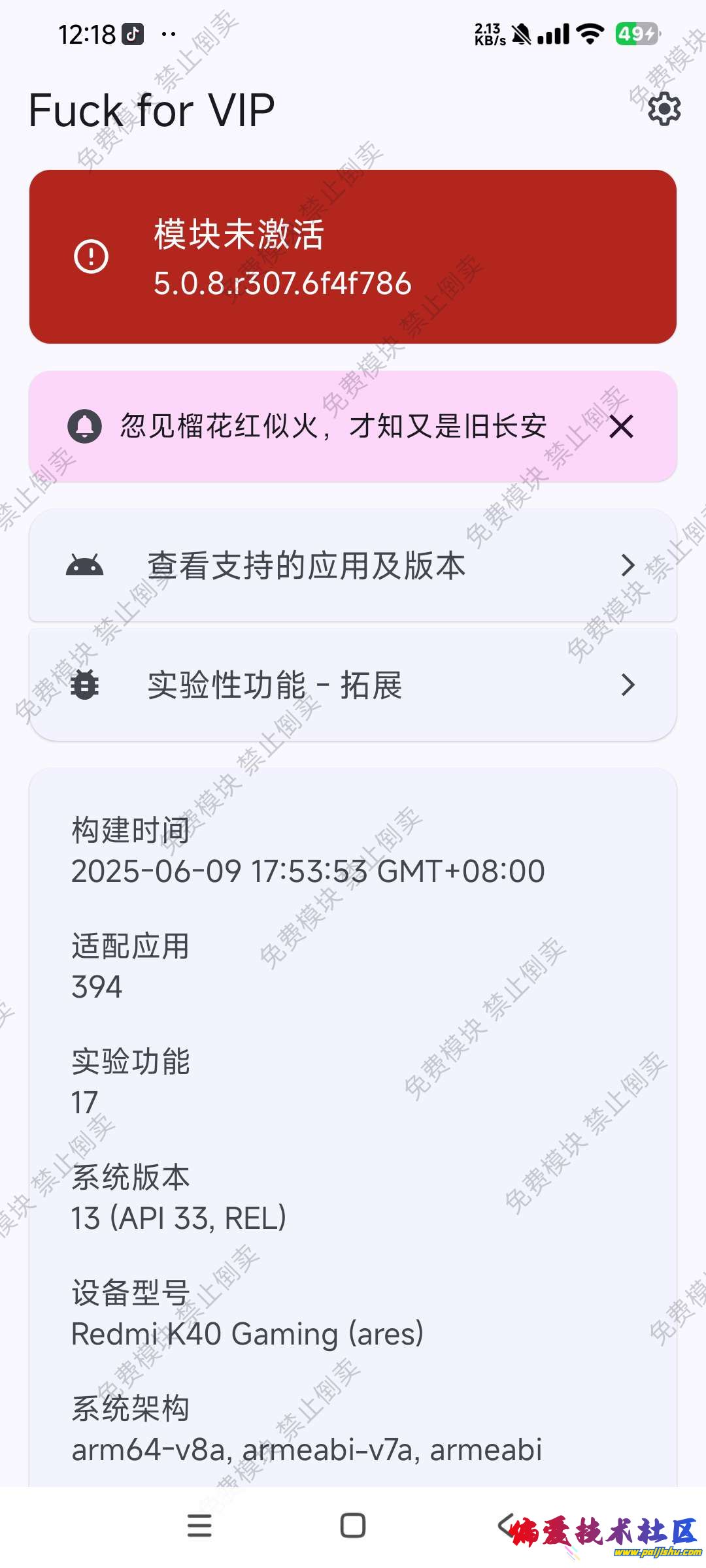Tap the system home button
The height and width of the screenshot is (1568, 706).
353,1526
